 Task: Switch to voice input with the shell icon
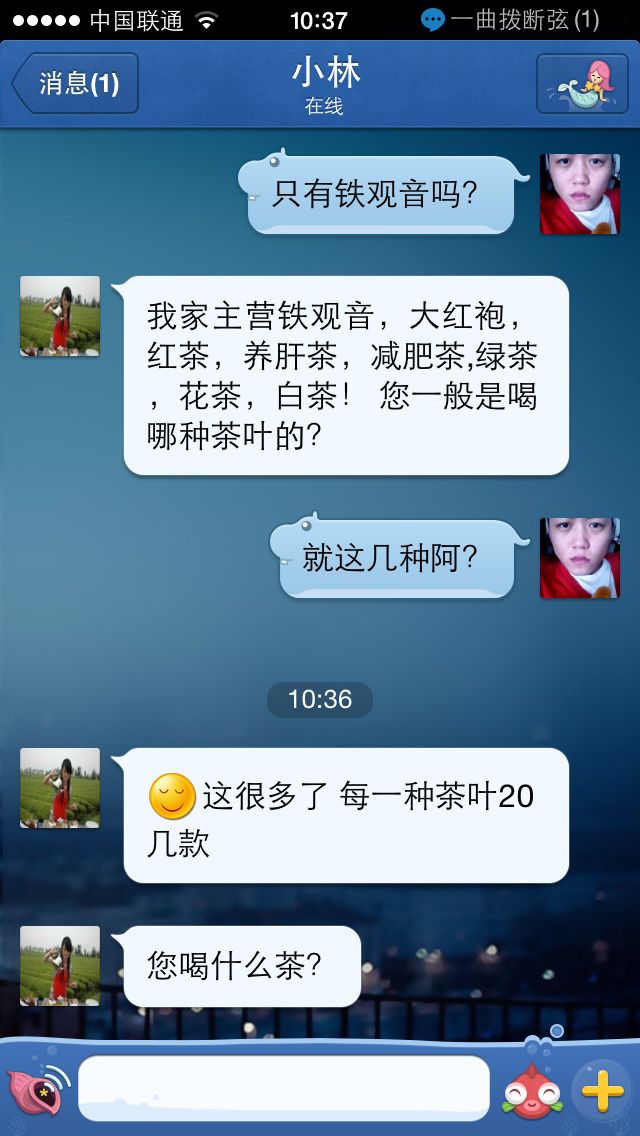38,1089
